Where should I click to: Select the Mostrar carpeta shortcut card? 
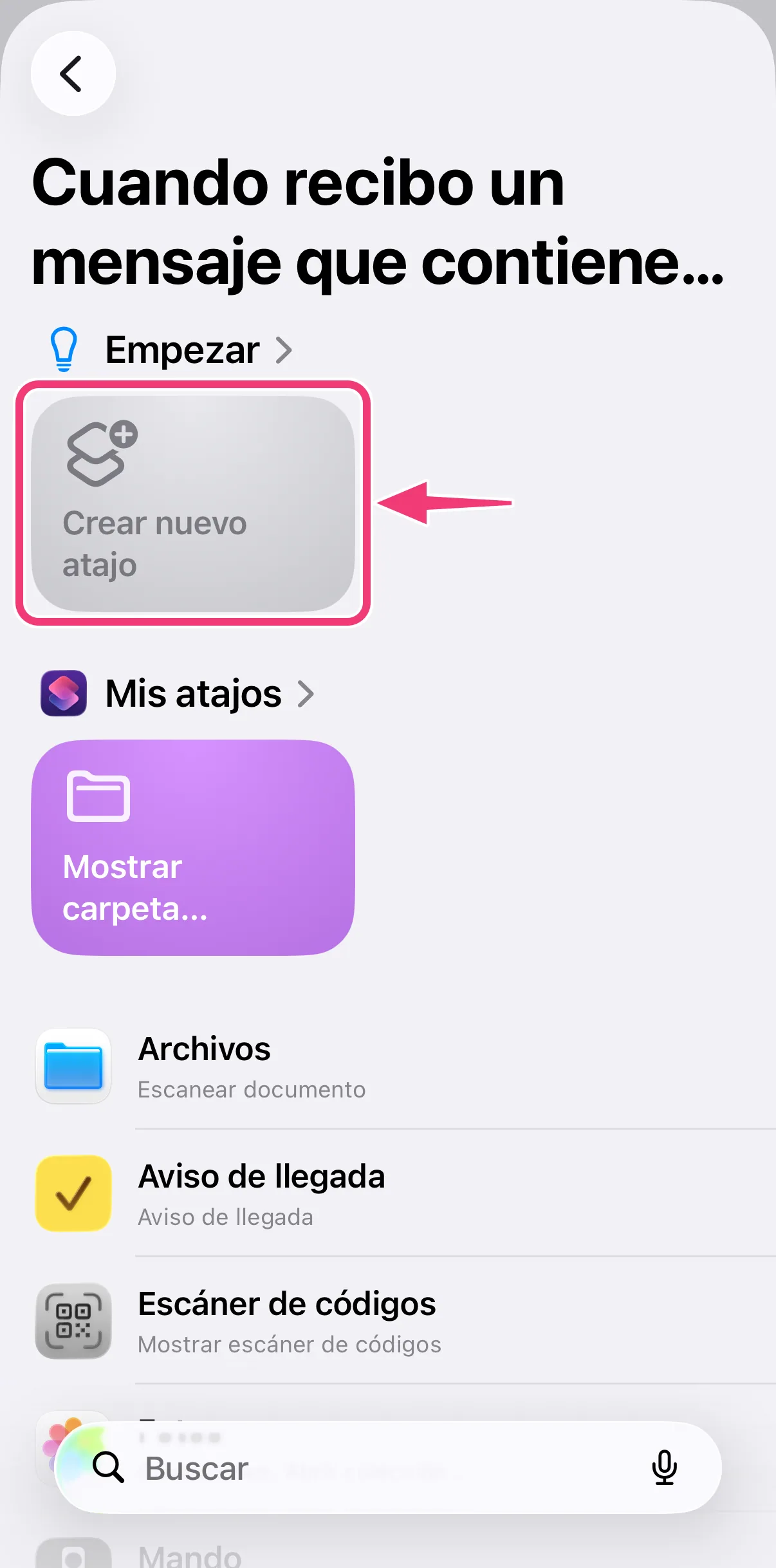coord(193,847)
